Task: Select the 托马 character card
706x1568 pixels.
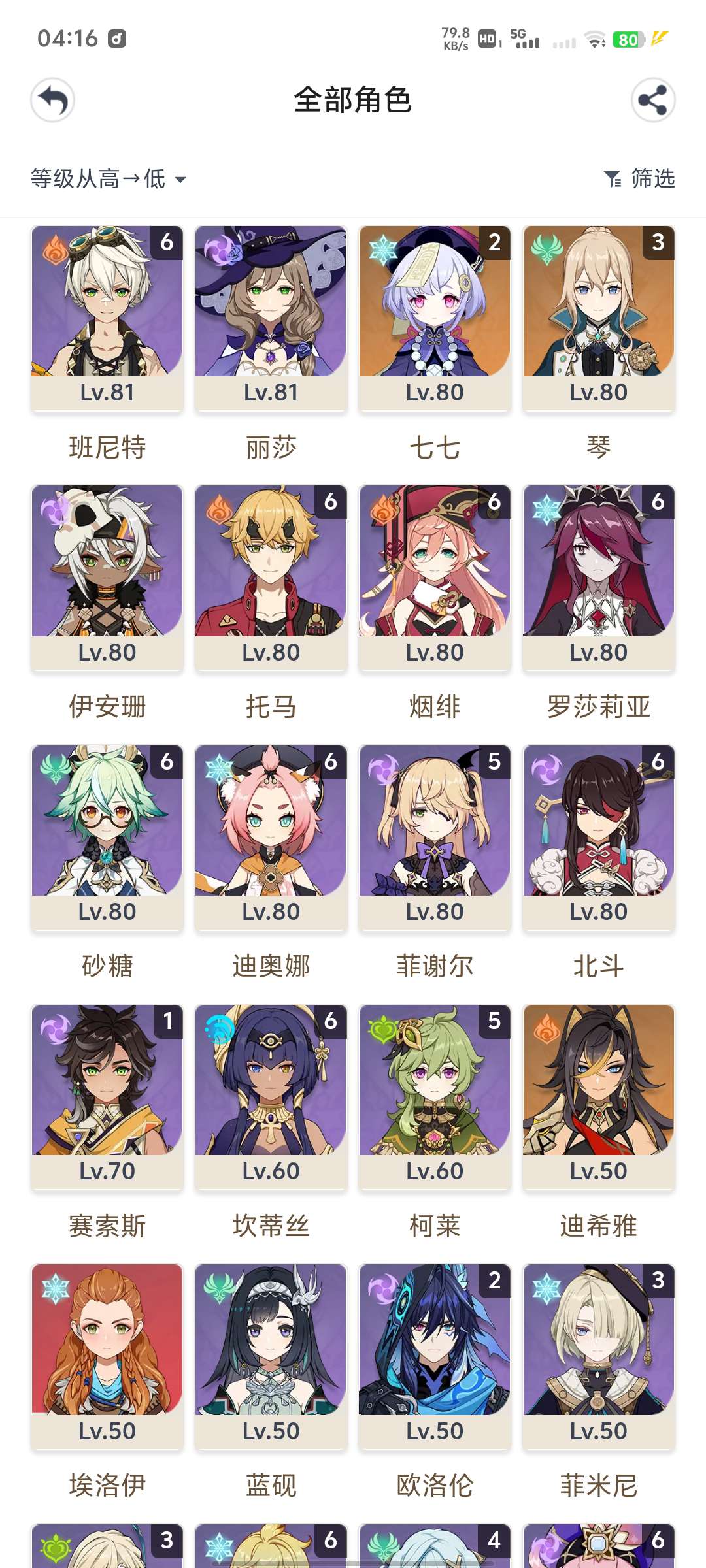Action: (x=271, y=578)
